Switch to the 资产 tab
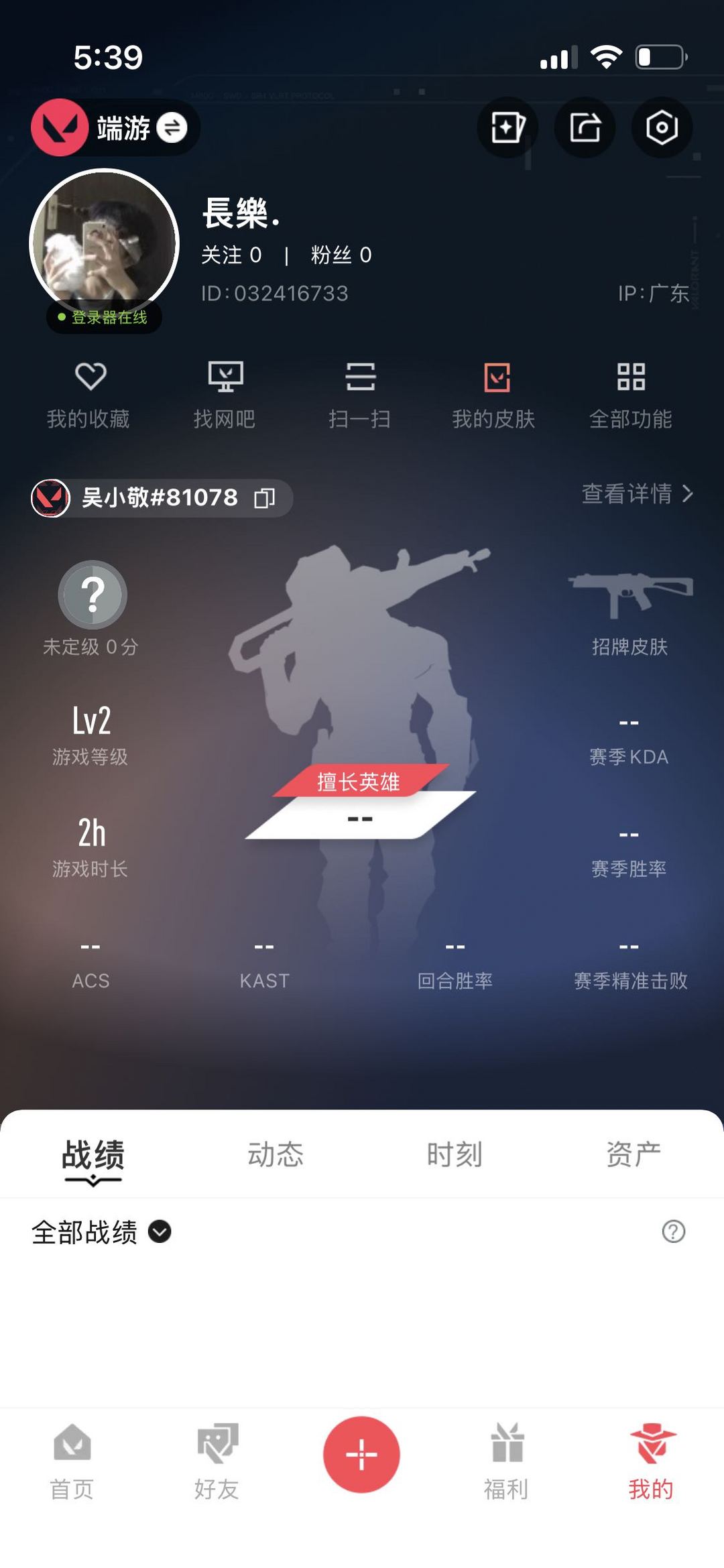 (633, 1154)
